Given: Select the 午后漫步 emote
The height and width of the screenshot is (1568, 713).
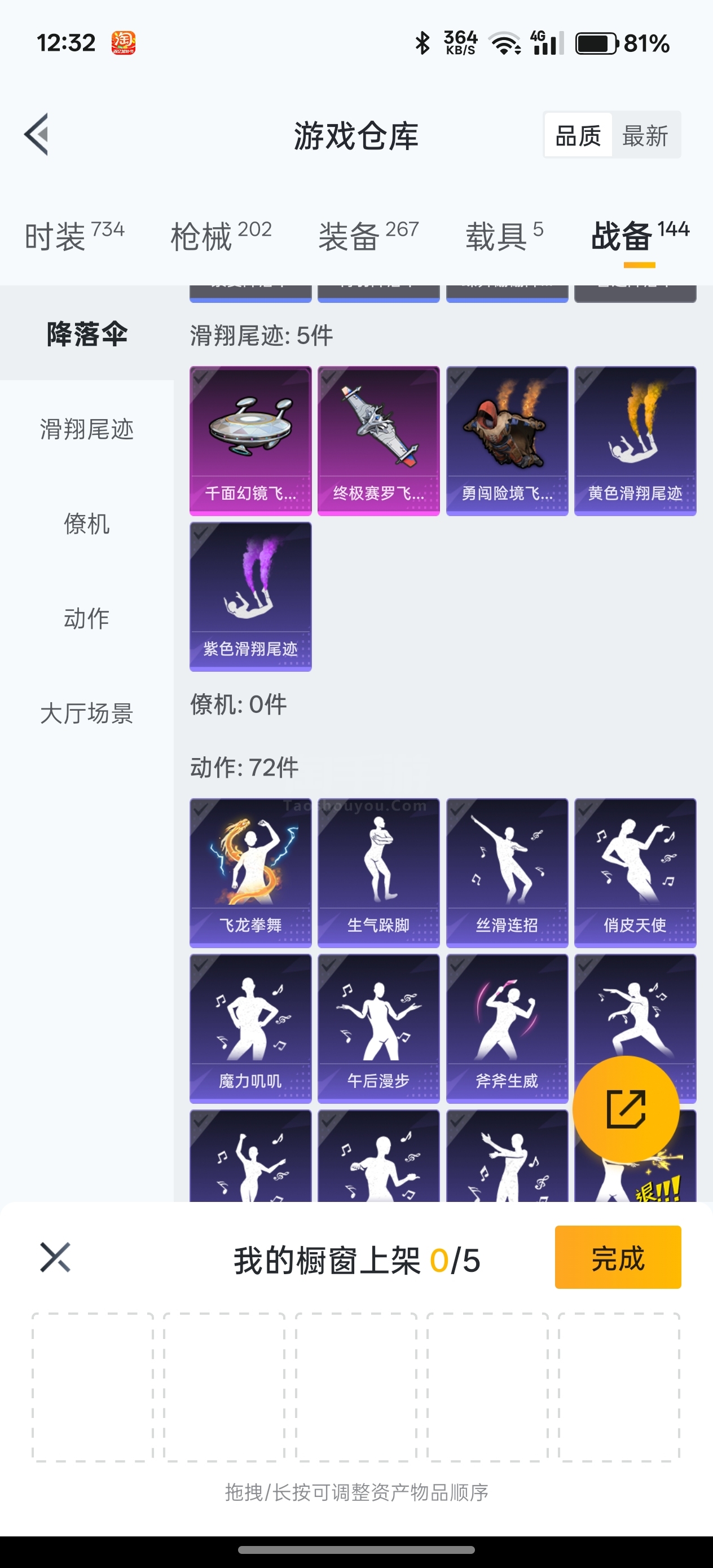Looking at the screenshot, I should (x=378, y=1029).
